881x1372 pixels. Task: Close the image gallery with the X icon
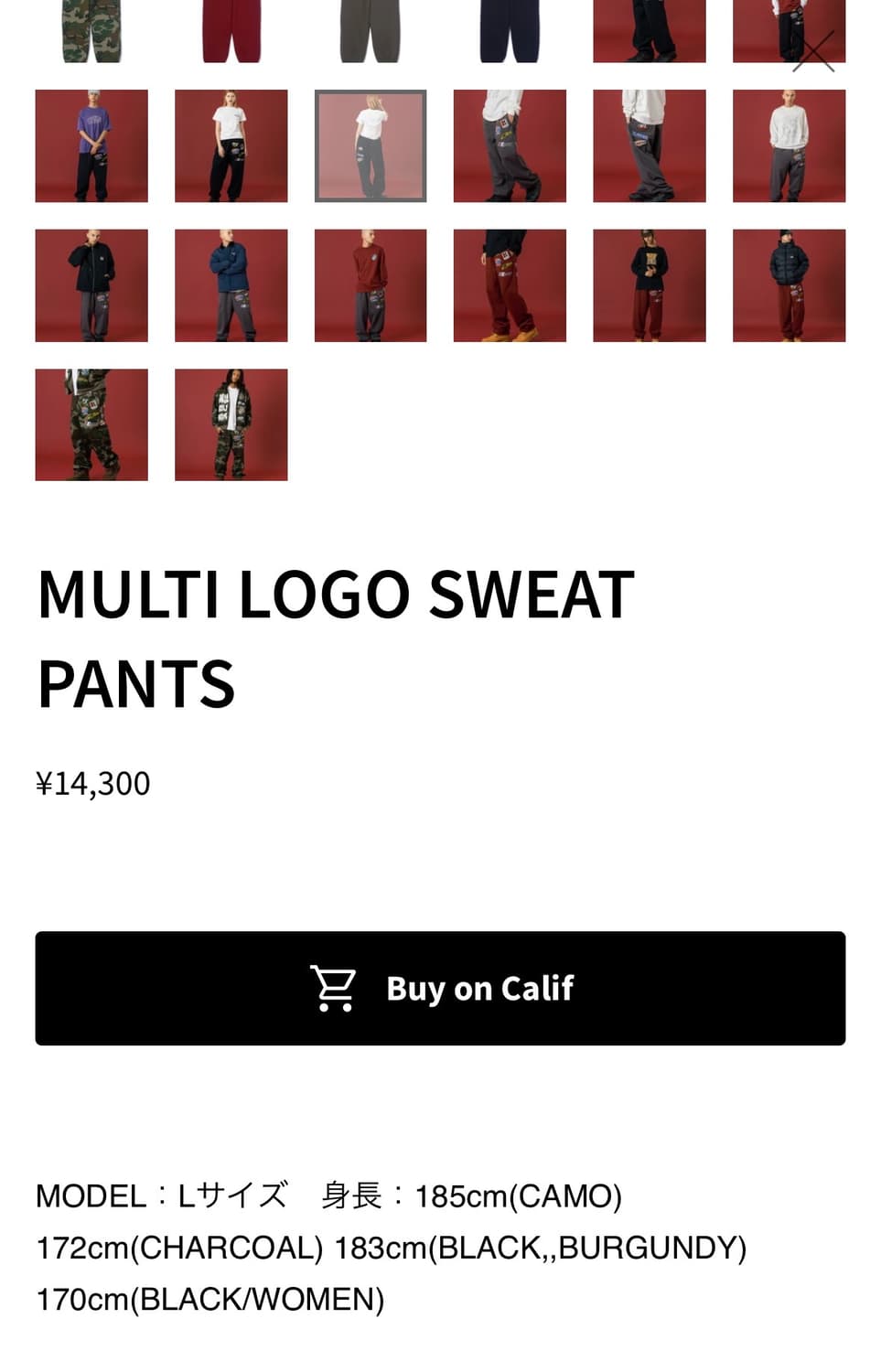[813, 52]
